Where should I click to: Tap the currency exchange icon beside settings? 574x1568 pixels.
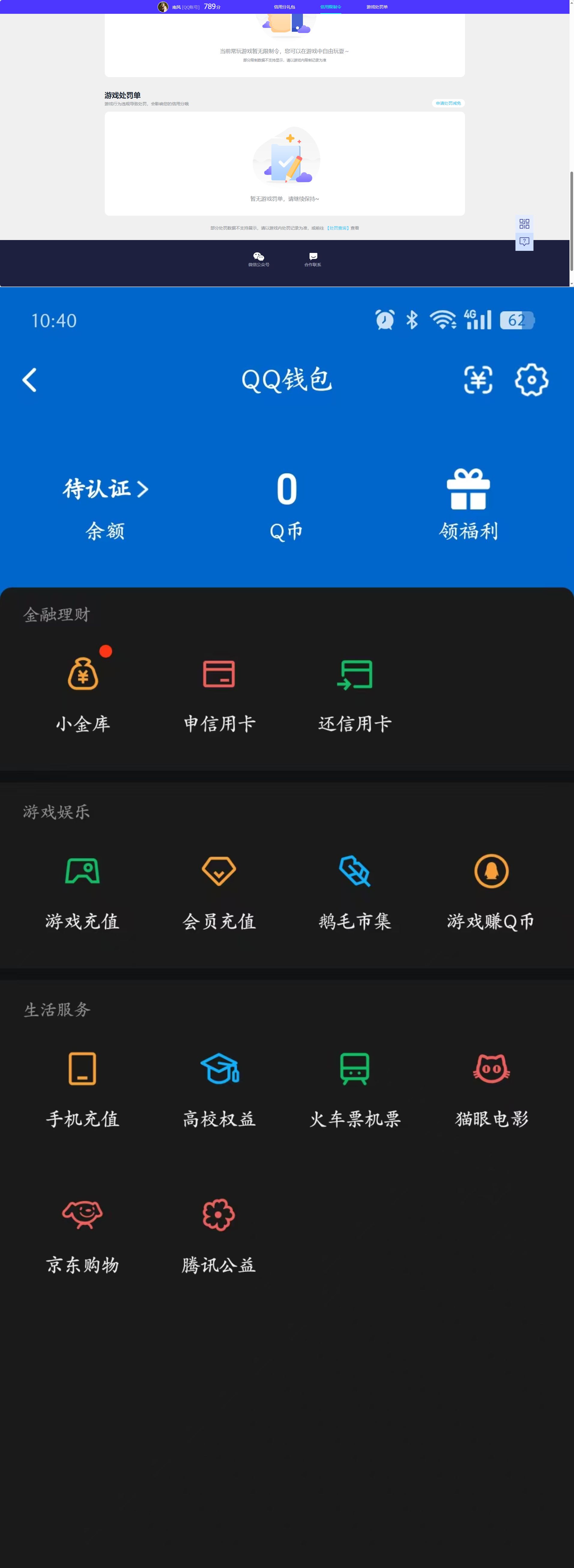point(478,380)
